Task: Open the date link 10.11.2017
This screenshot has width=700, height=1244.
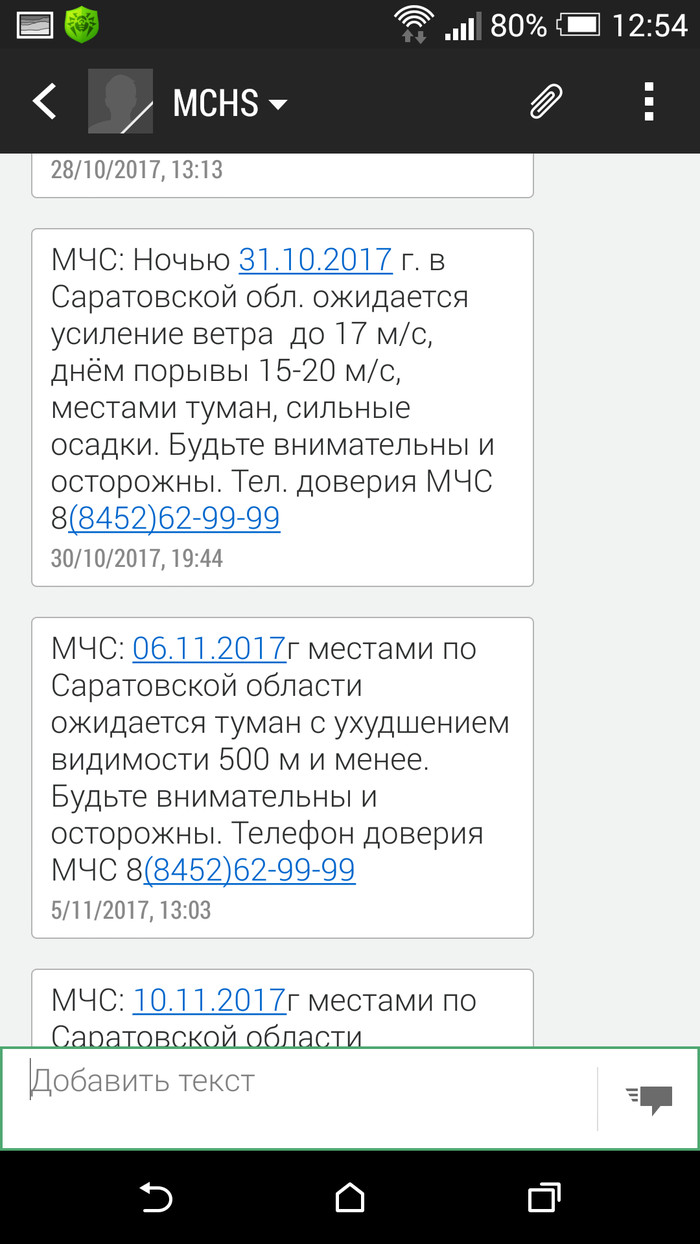Action: (x=209, y=1000)
